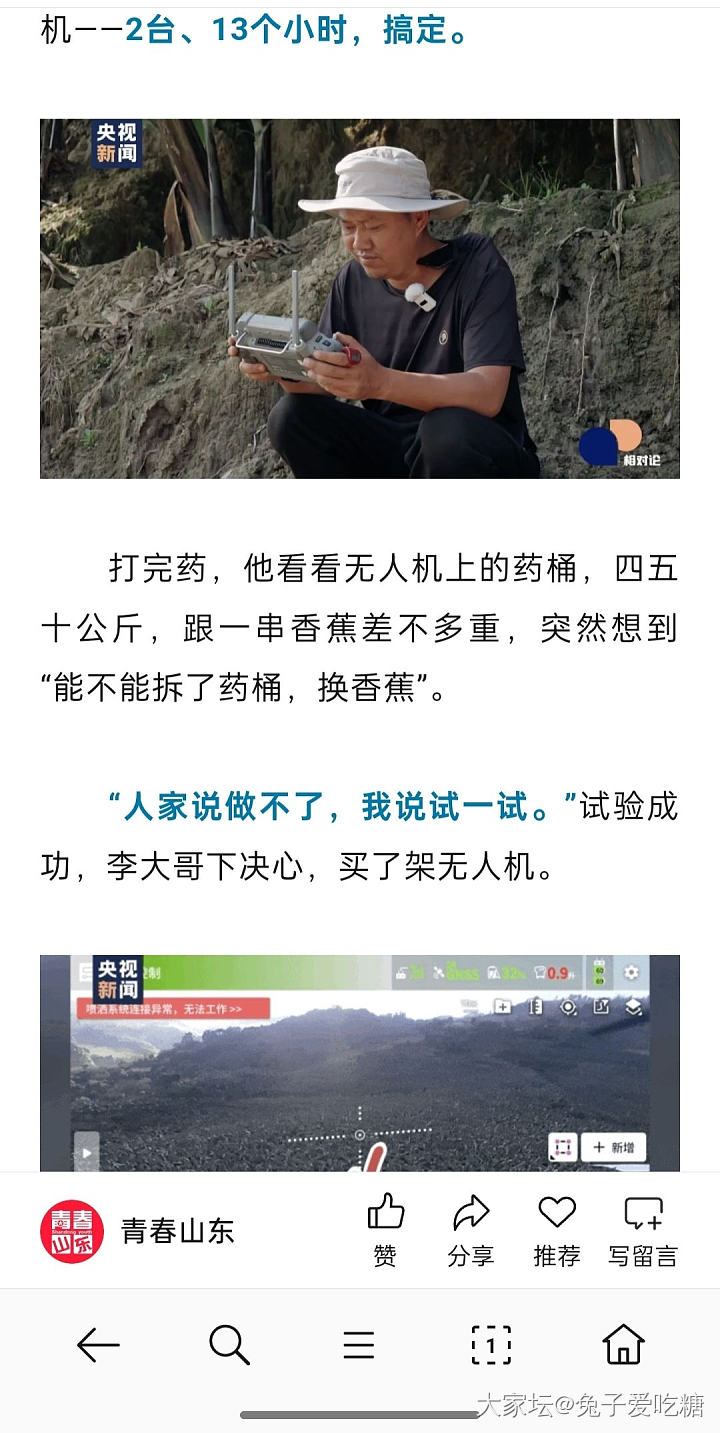Screen dimensions: 720x1433
Task: Like this article with 赞
Action: [x=385, y=1229]
